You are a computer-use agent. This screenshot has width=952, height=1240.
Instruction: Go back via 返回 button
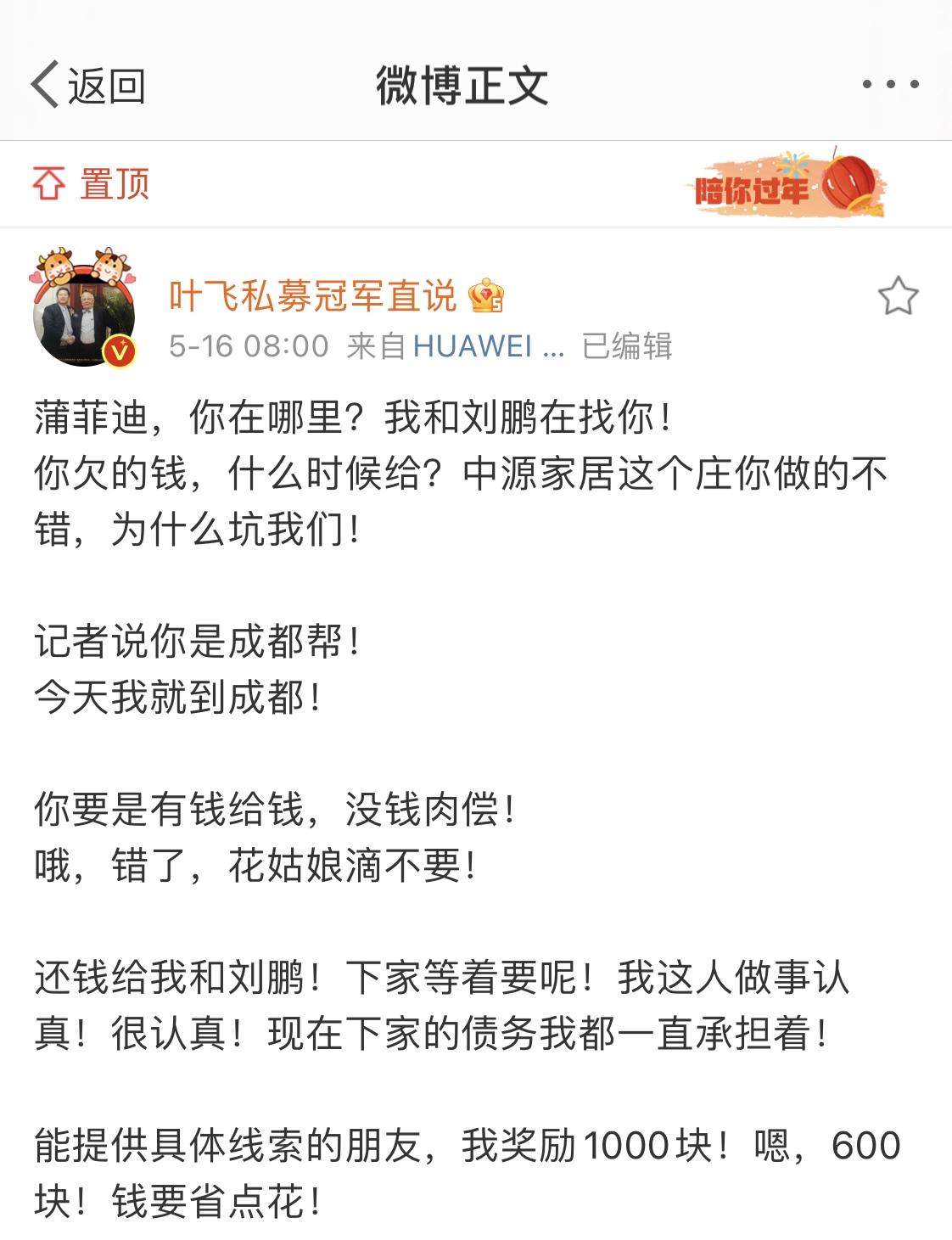click(88, 85)
